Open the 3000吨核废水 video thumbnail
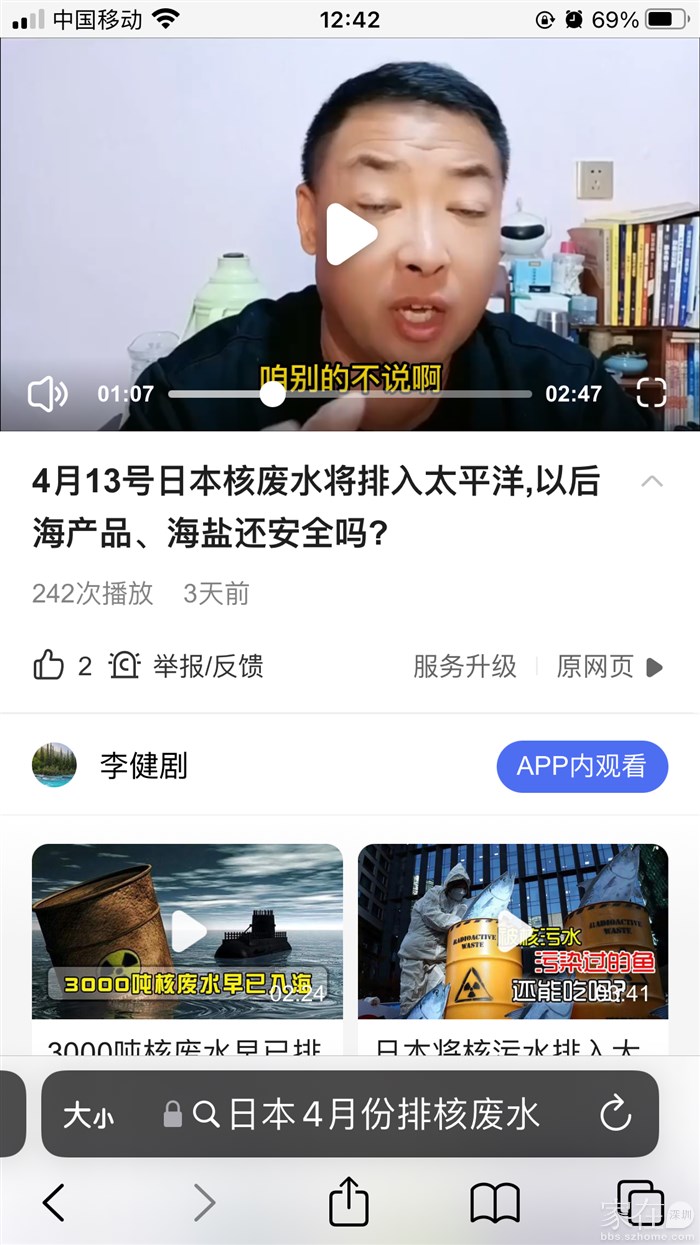The width and height of the screenshot is (700, 1245). [x=187, y=931]
